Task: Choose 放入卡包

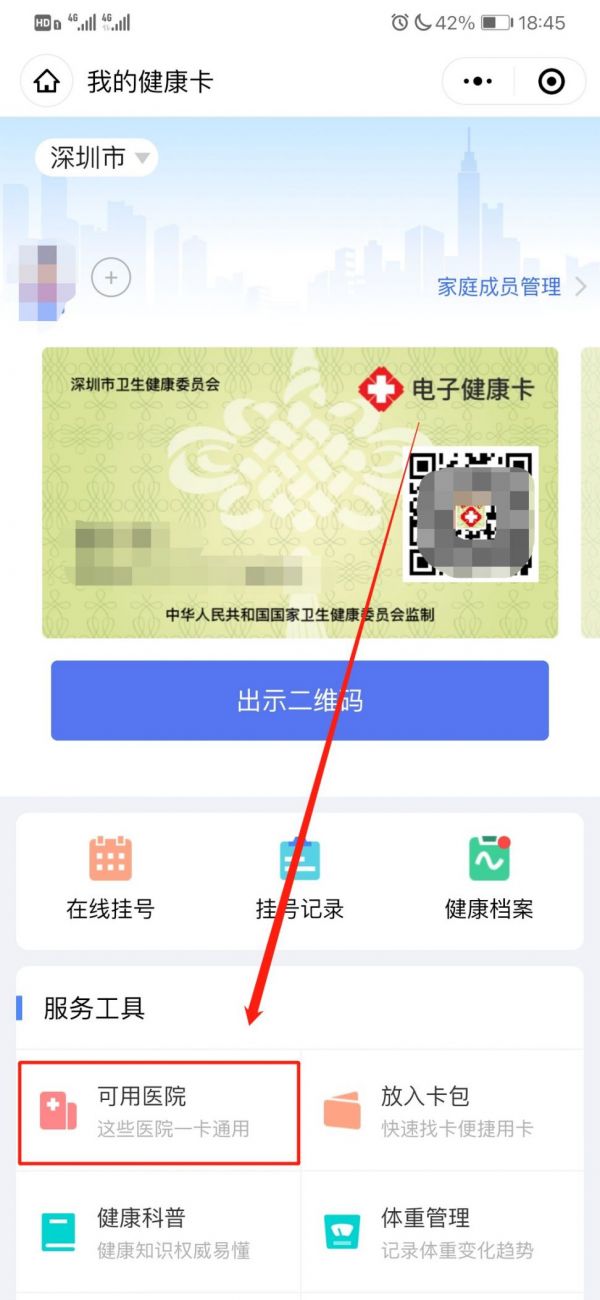Action: click(x=442, y=1111)
